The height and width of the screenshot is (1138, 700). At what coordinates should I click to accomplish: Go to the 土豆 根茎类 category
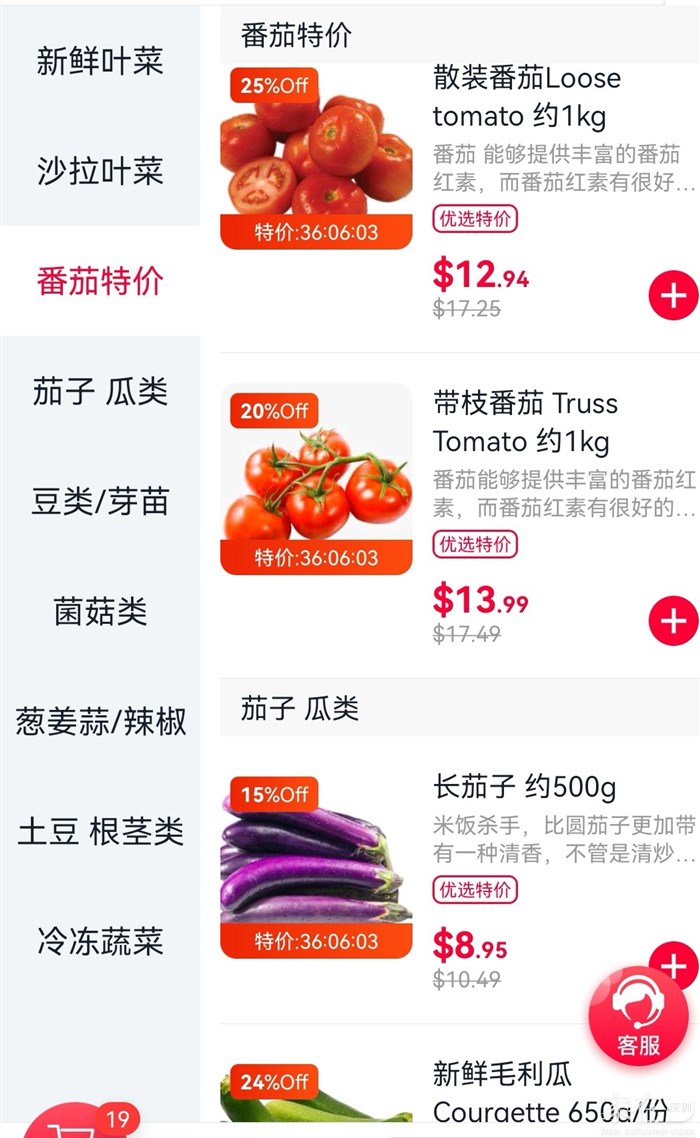point(100,832)
